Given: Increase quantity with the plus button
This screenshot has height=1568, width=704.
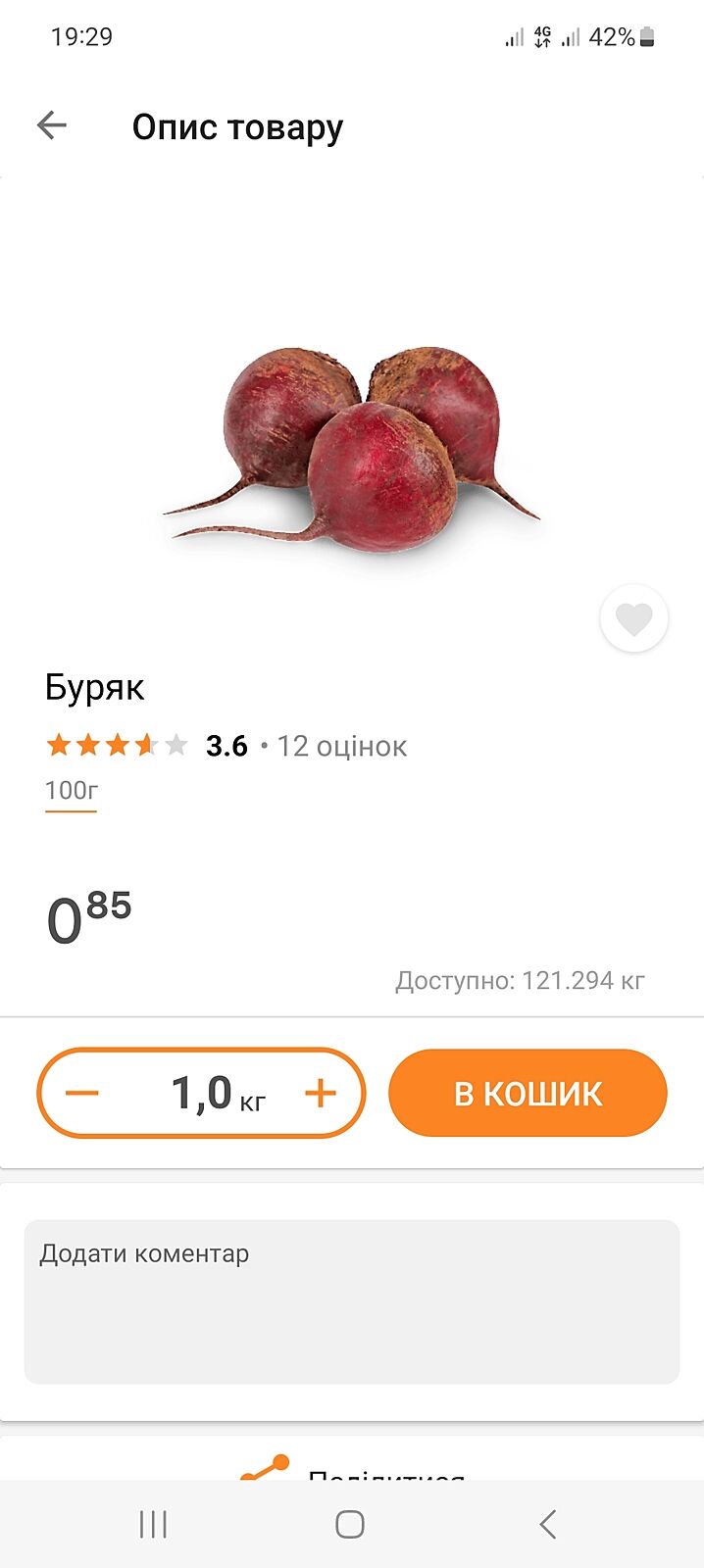Looking at the screenshot, I should tap(321, 1093).
